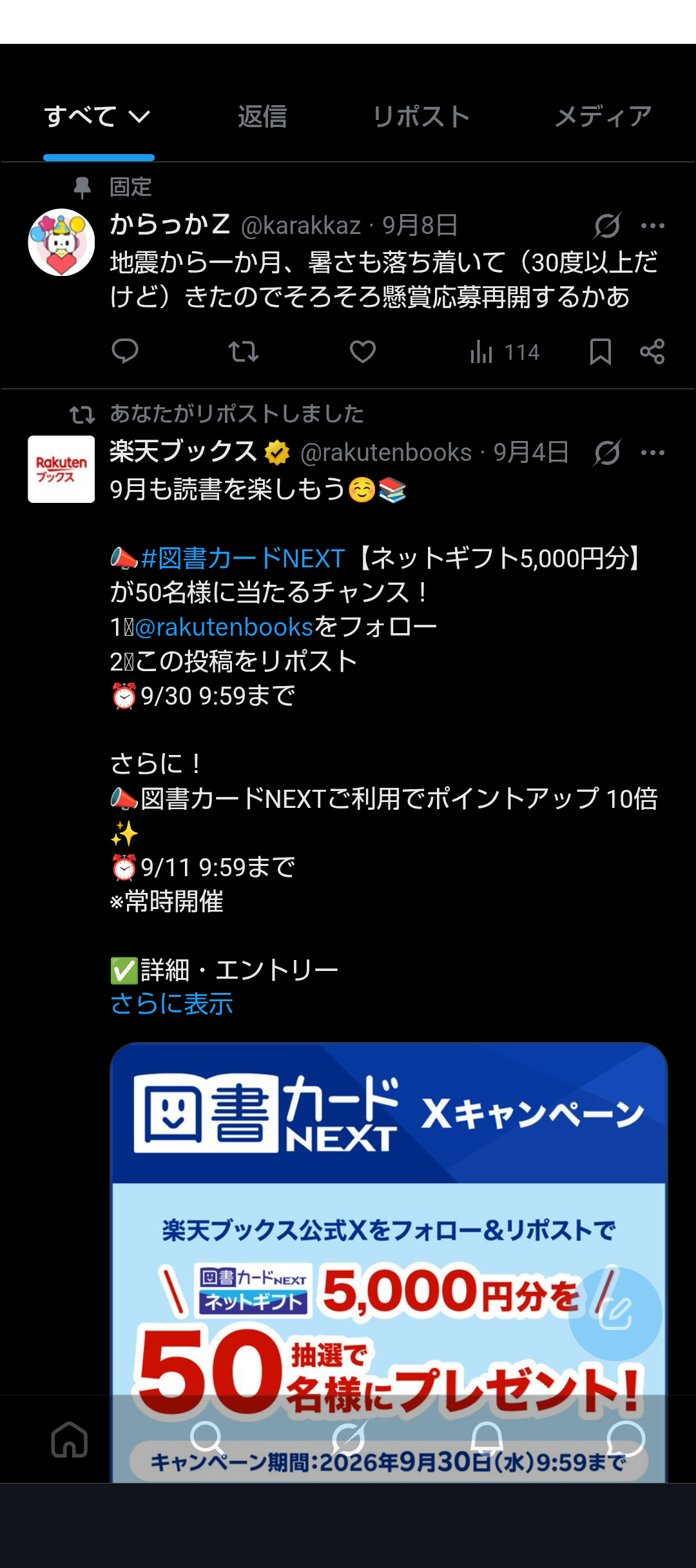Open the すべて filter dropdown

click(x=97, y=117)
